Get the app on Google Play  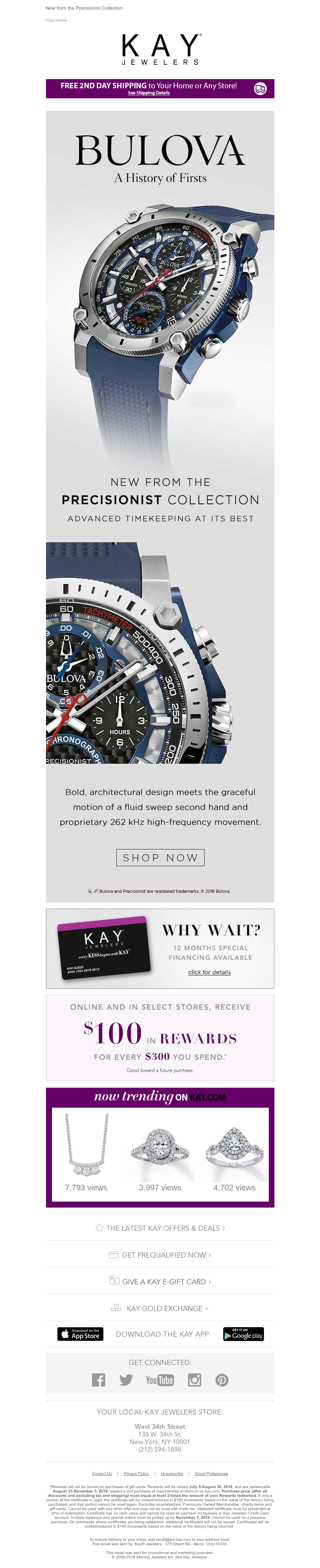coord(243,1334)
